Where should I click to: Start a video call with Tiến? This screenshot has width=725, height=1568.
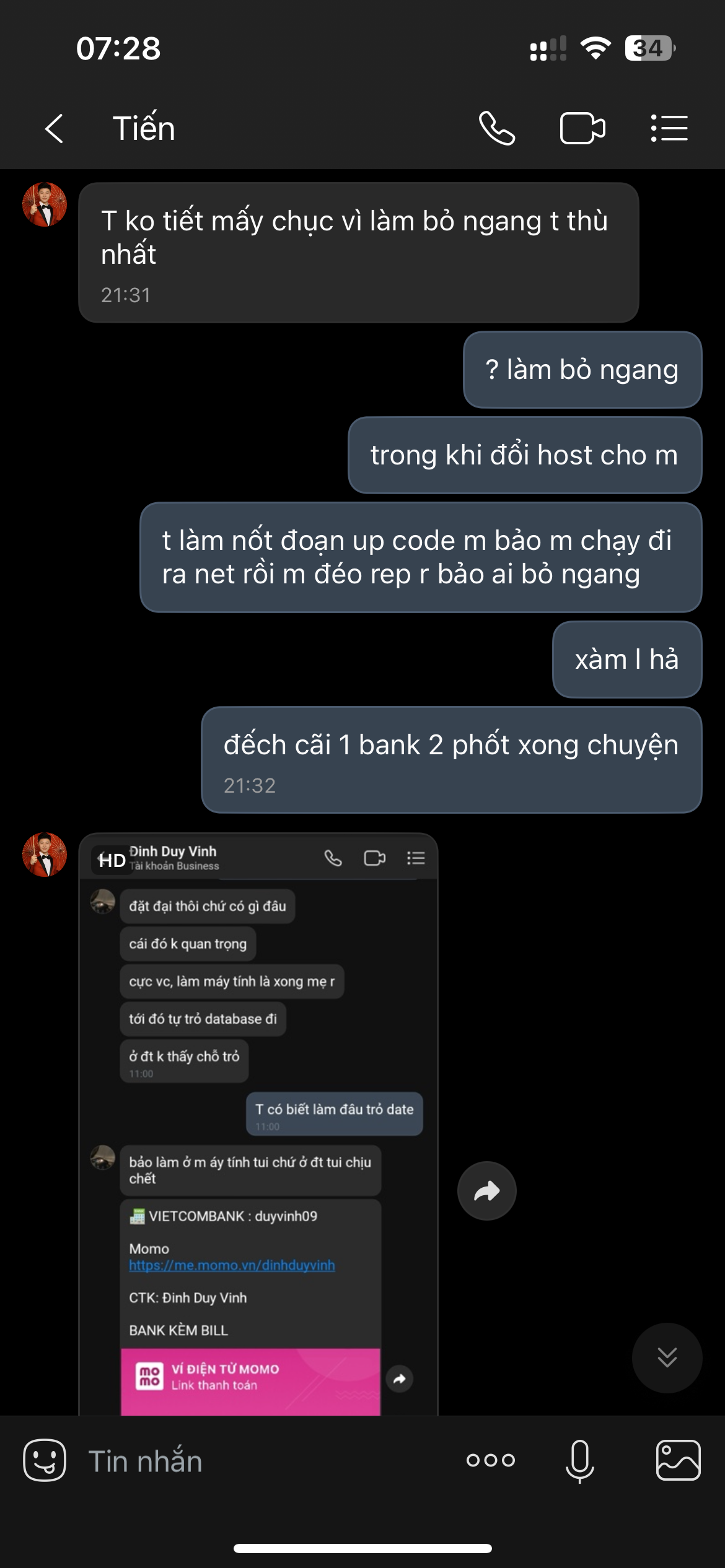click(582, 129)
